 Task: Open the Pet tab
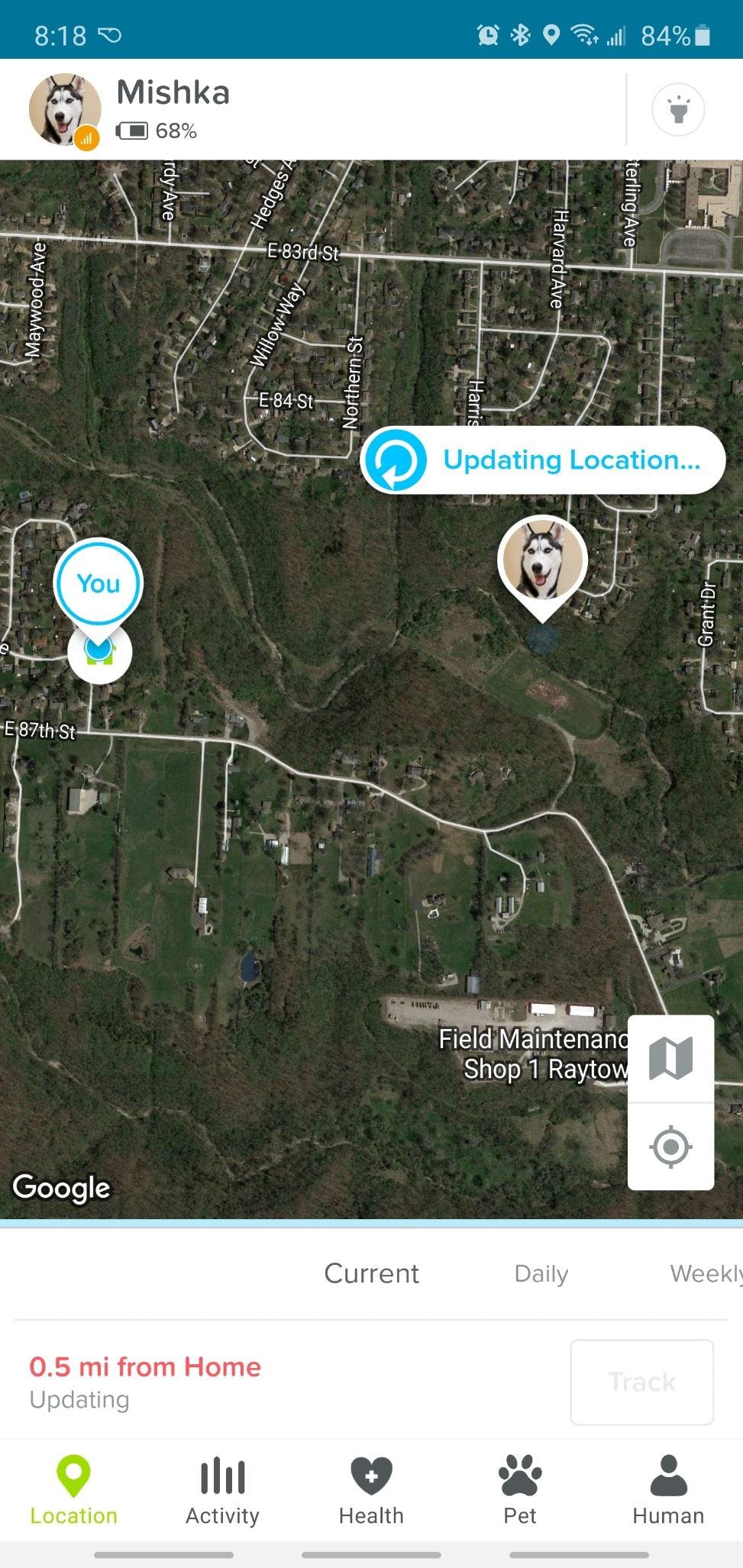pos(520,1490)
